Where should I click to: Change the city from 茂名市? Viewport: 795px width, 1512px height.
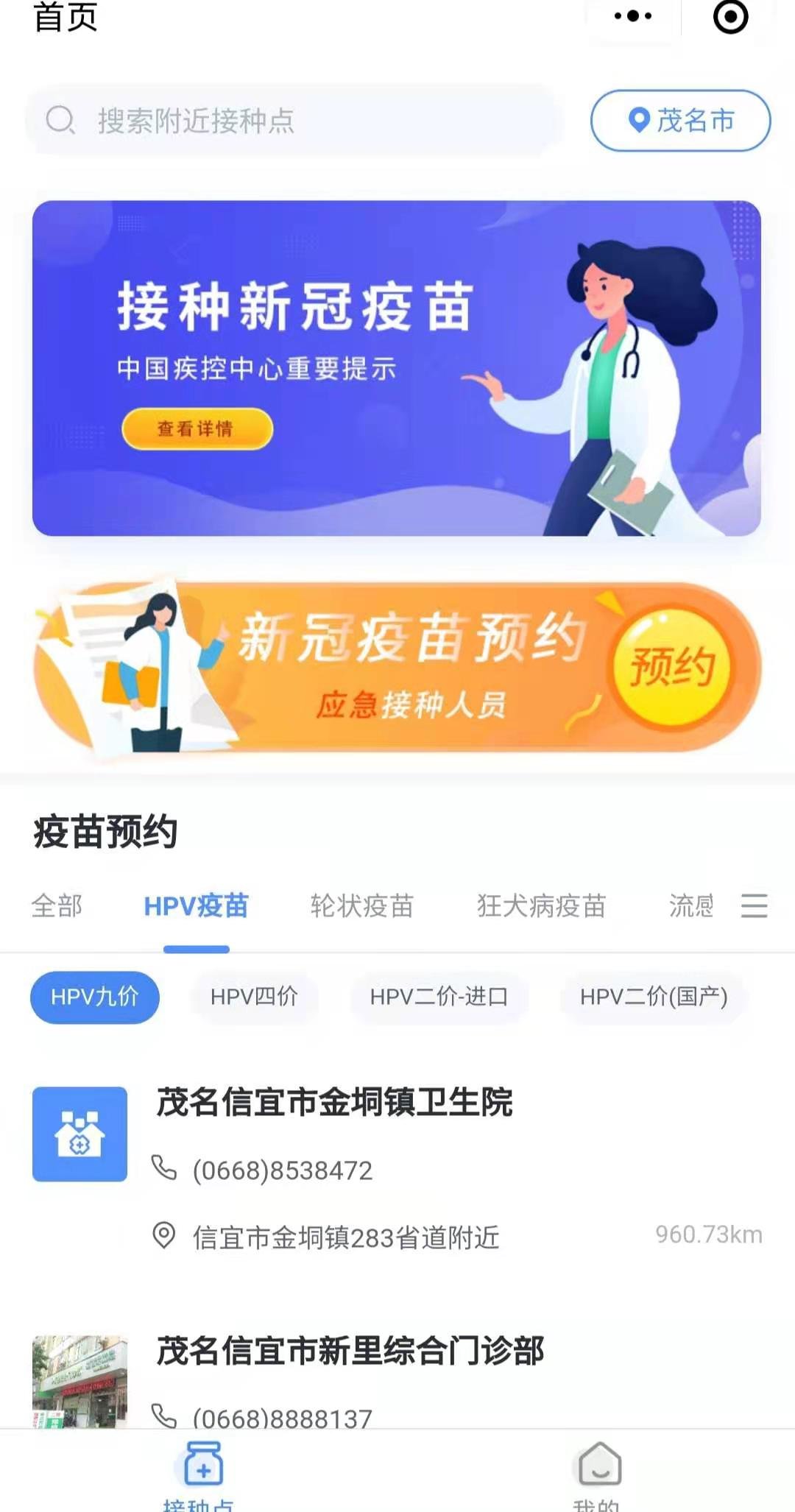(x=680, y=121)
